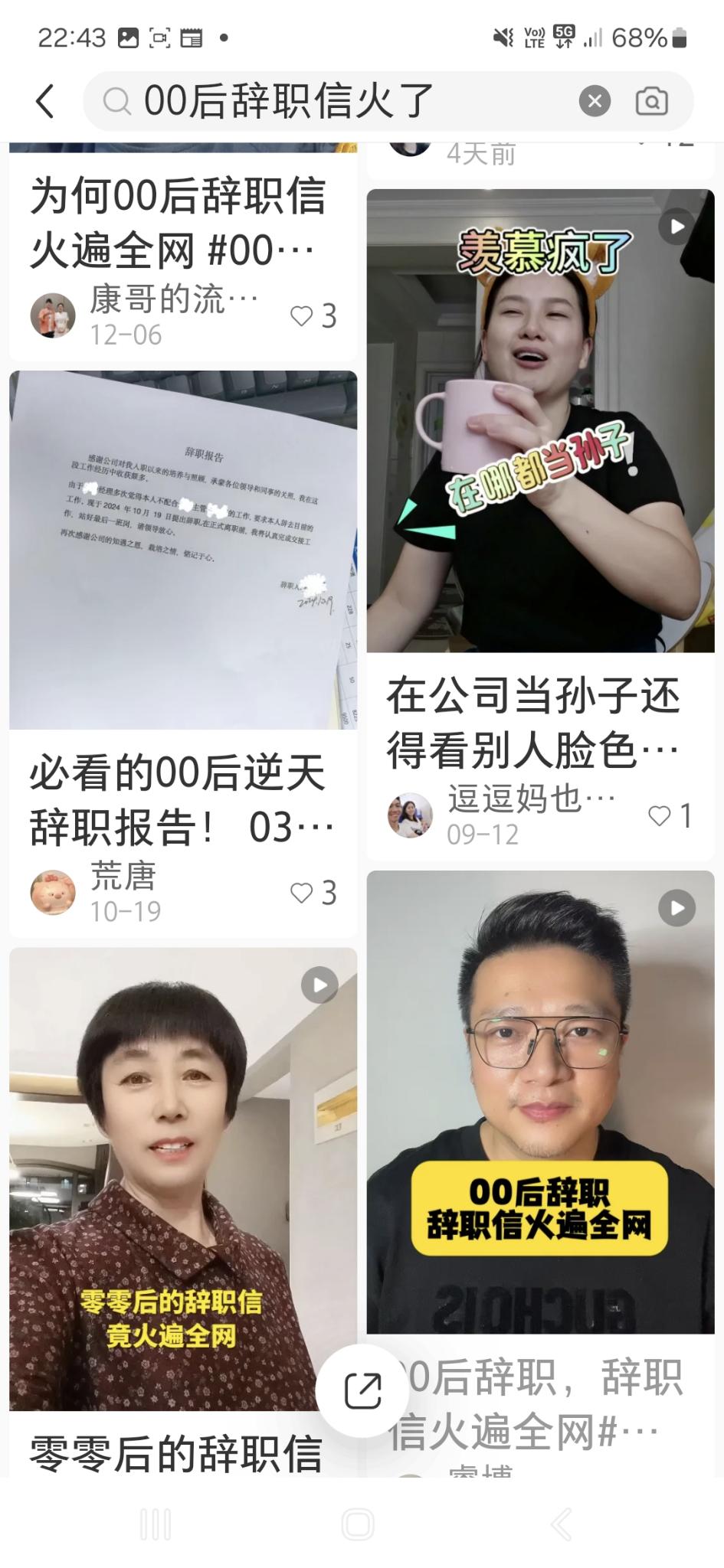The width and height of the screenshot is (724, 1568).
Task: Play the 羡慕疯了 video
Action: 540,421
